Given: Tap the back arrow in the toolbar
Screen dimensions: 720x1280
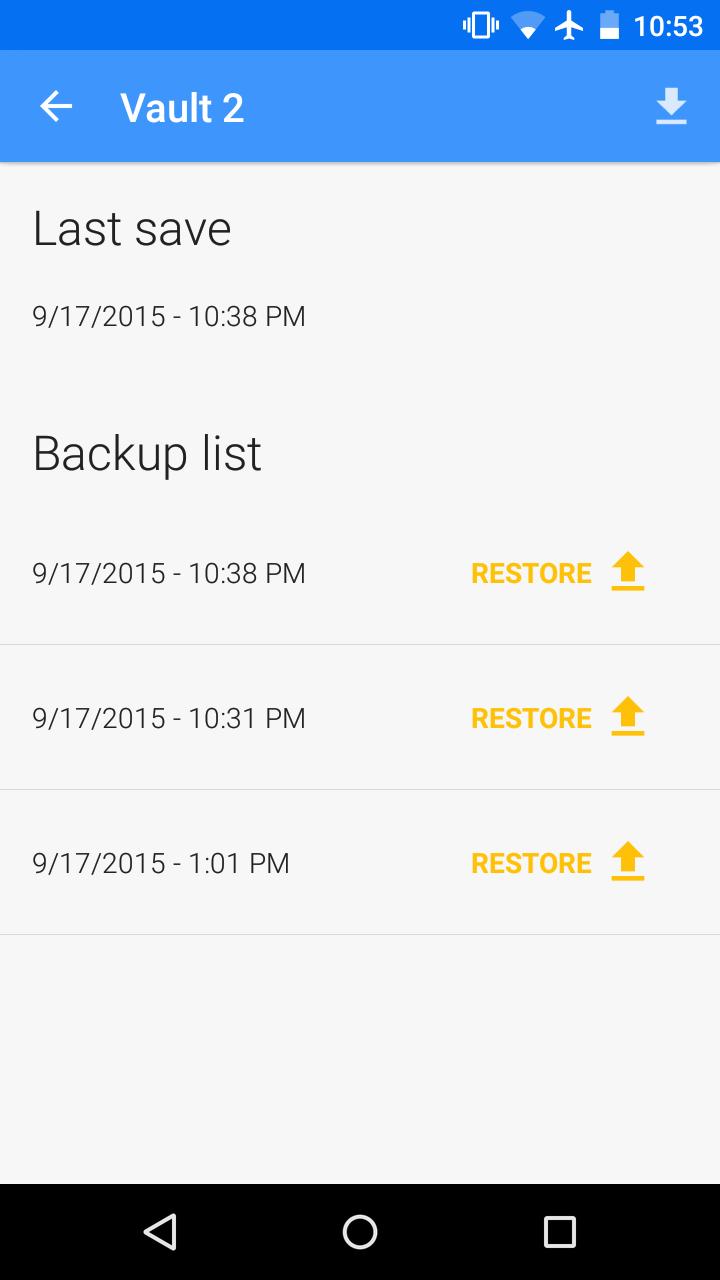Looking at the screenshot, I should [56, 106].
